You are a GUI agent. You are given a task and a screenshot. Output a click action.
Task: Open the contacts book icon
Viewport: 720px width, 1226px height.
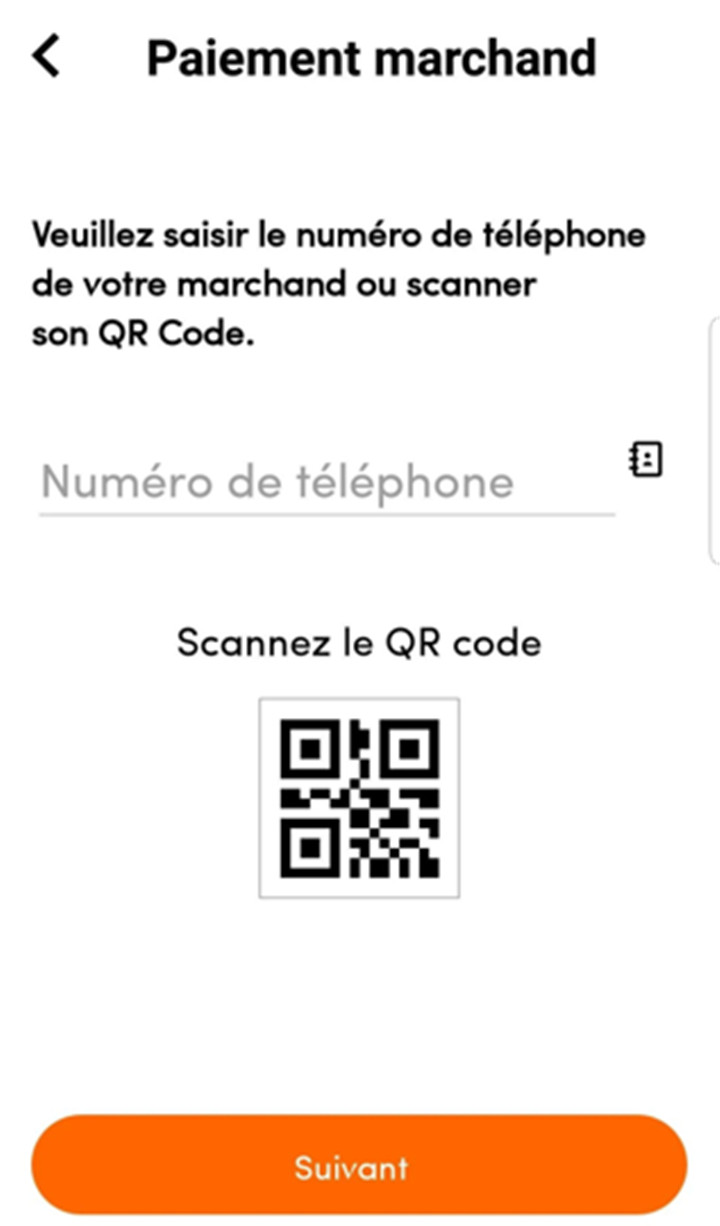pyautogui.click(x=647, y=459)
